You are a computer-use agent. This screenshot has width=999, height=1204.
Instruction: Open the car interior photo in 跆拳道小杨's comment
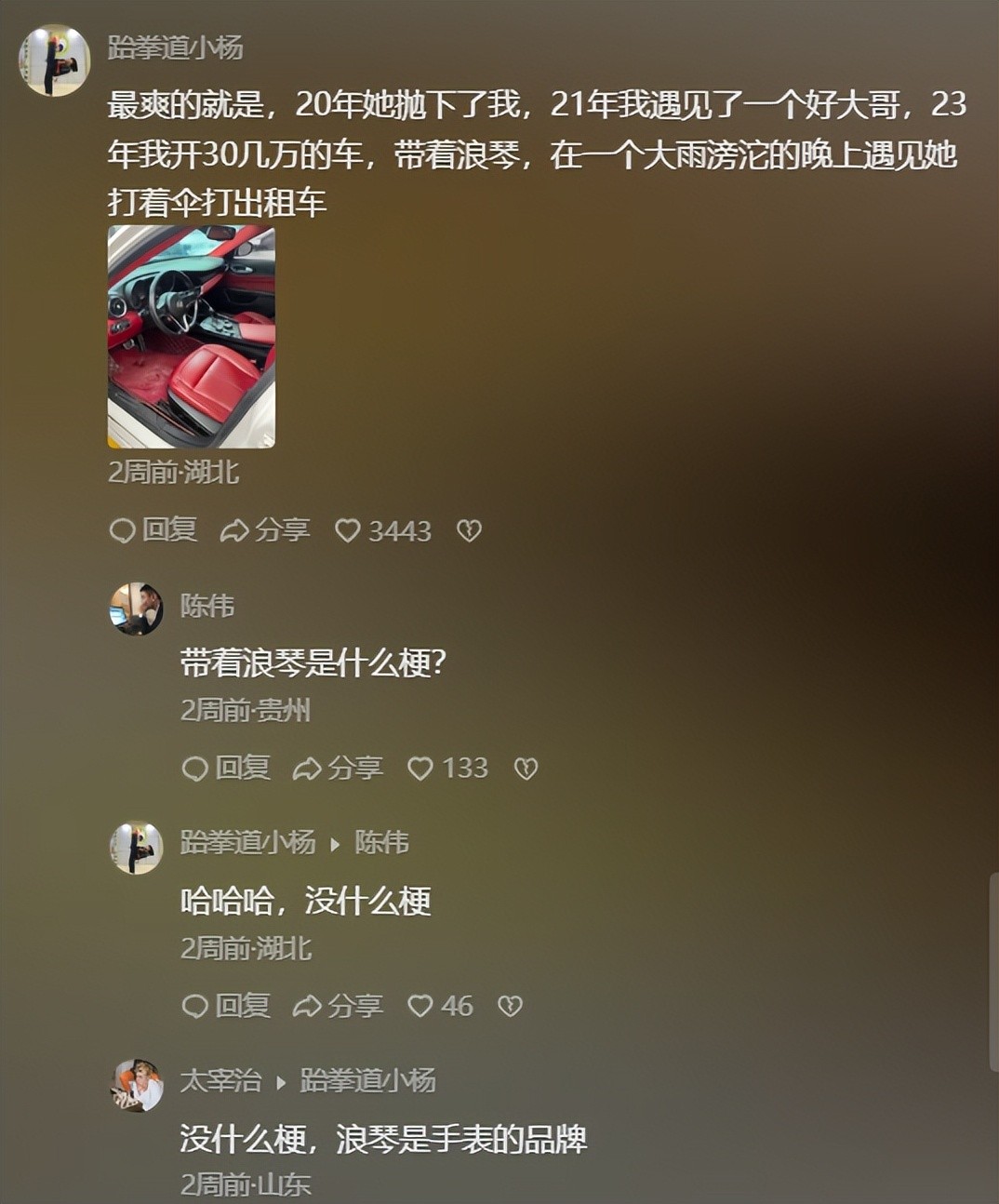click(191, 336)
